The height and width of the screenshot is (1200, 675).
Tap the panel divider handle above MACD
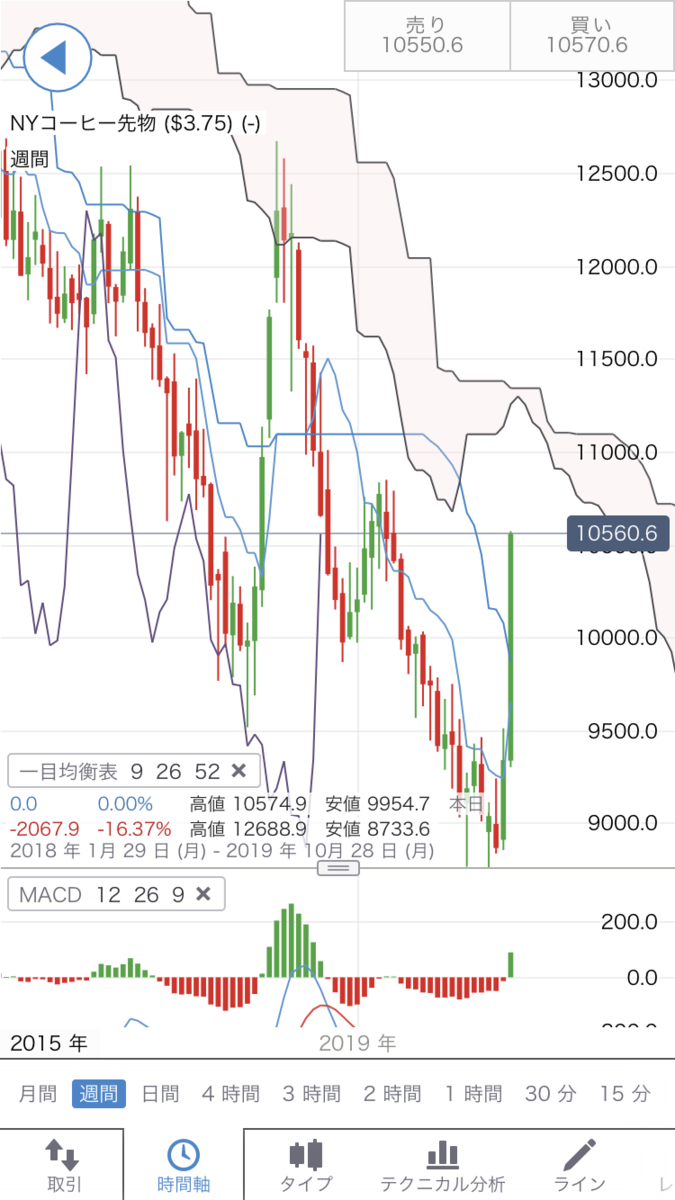click(338, 868)
